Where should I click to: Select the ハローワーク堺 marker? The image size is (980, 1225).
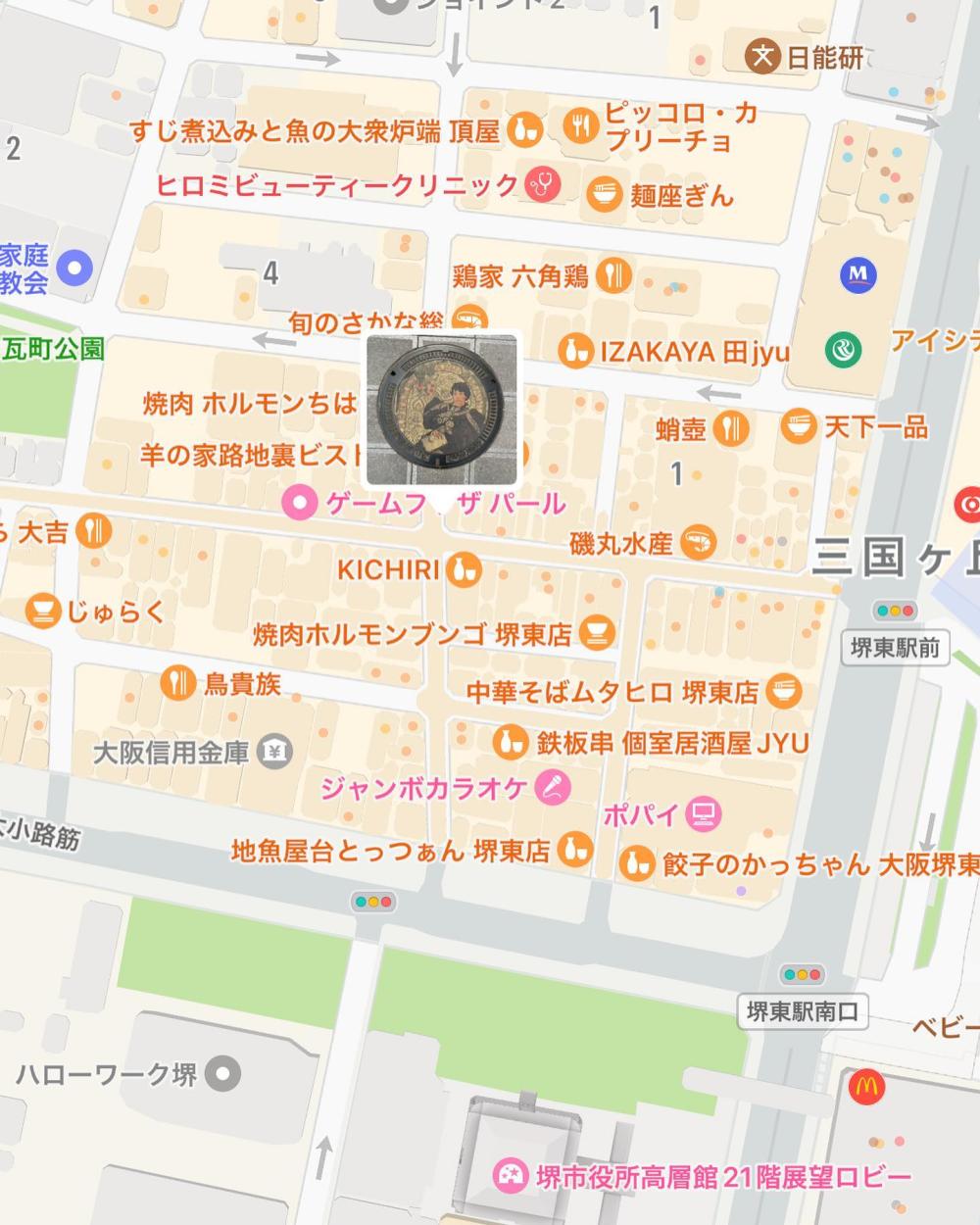tap(222, 1073)
